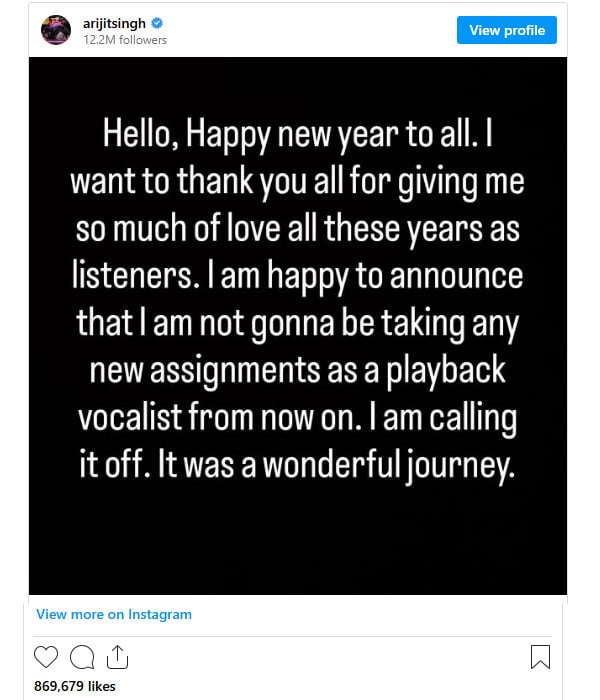Tap the View profile button
Image resolution: width=600 pixels, height=700 pixels.
(507, 30)
